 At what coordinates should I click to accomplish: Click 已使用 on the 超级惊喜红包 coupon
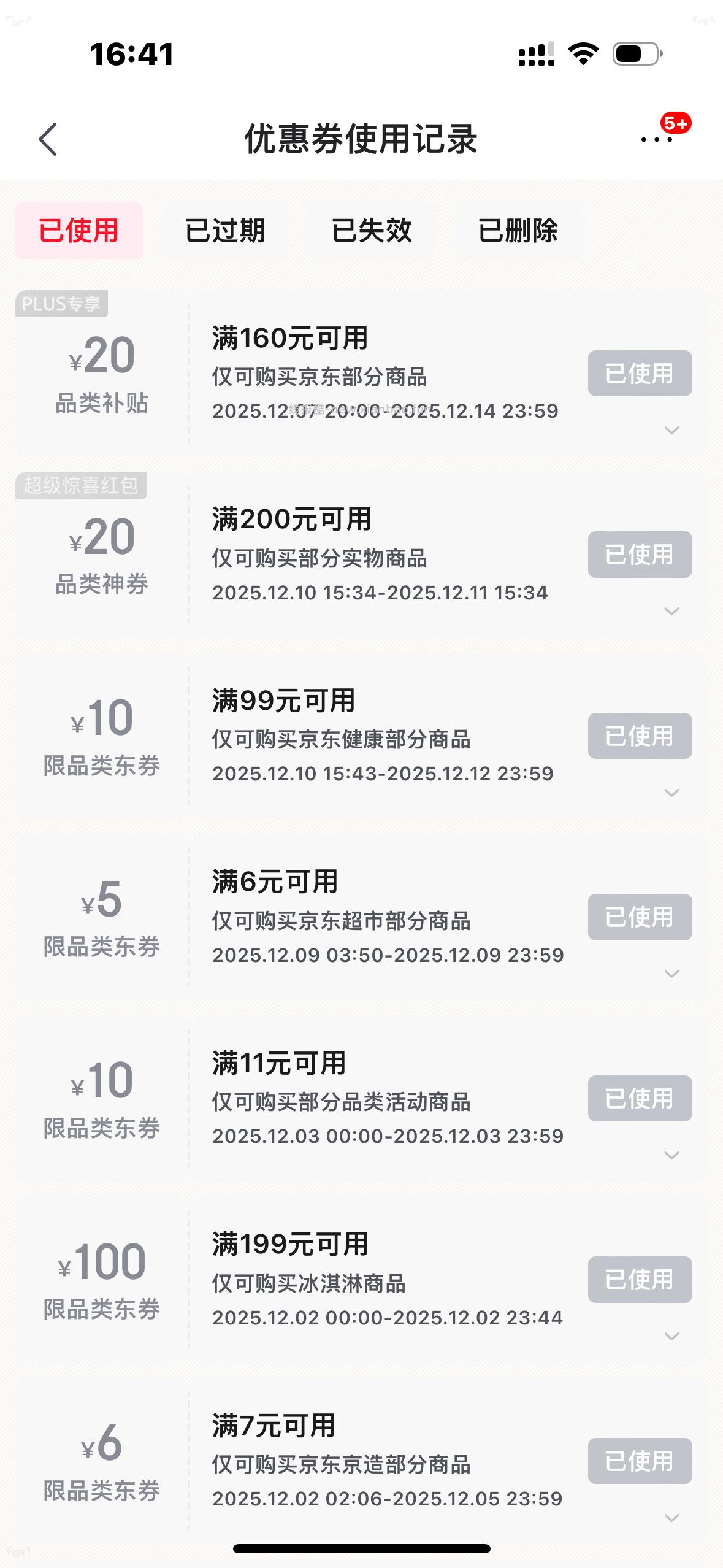point(640,554)
